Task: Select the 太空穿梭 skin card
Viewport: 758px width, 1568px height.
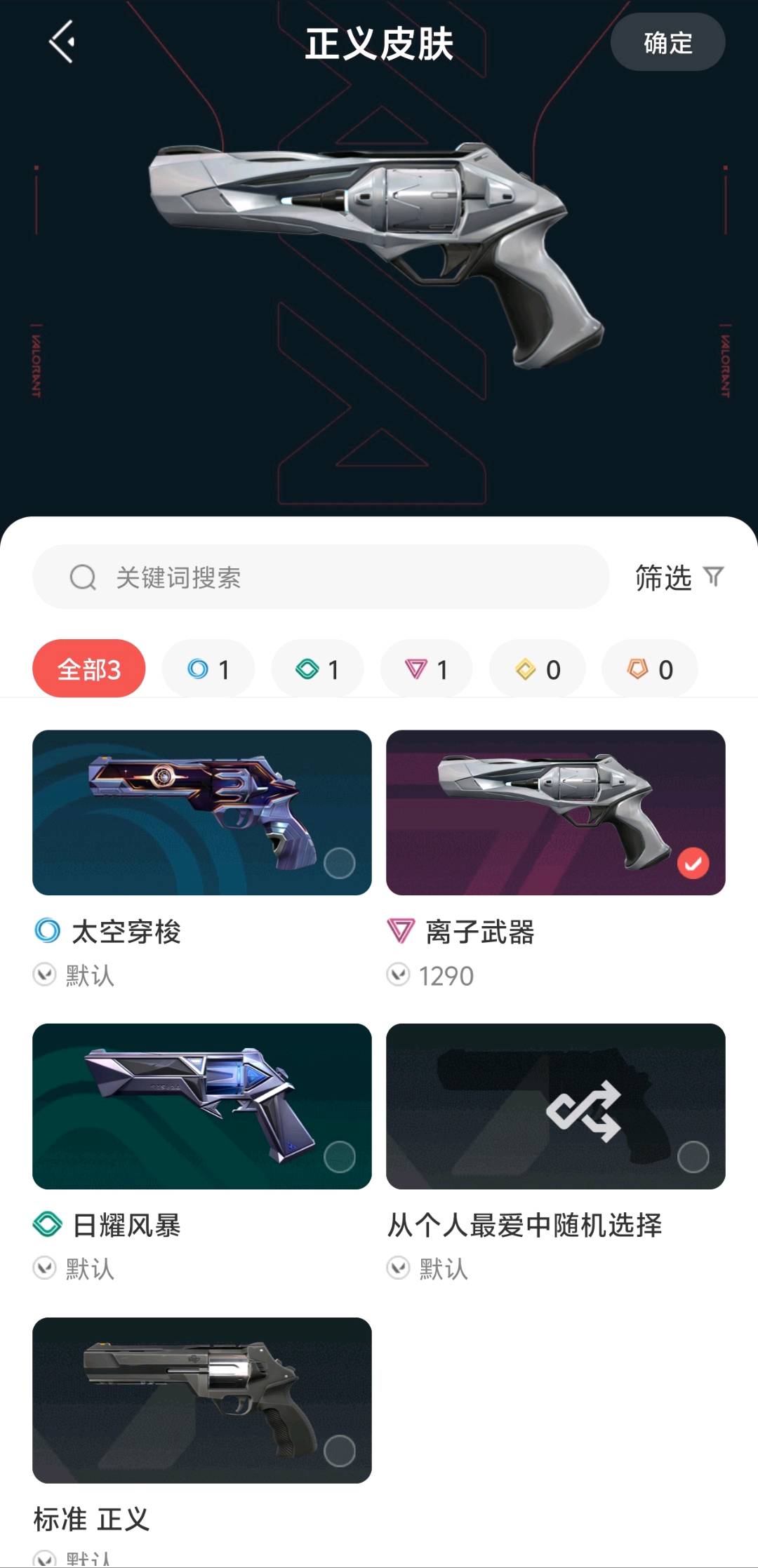Action: (x=202, y=812)
